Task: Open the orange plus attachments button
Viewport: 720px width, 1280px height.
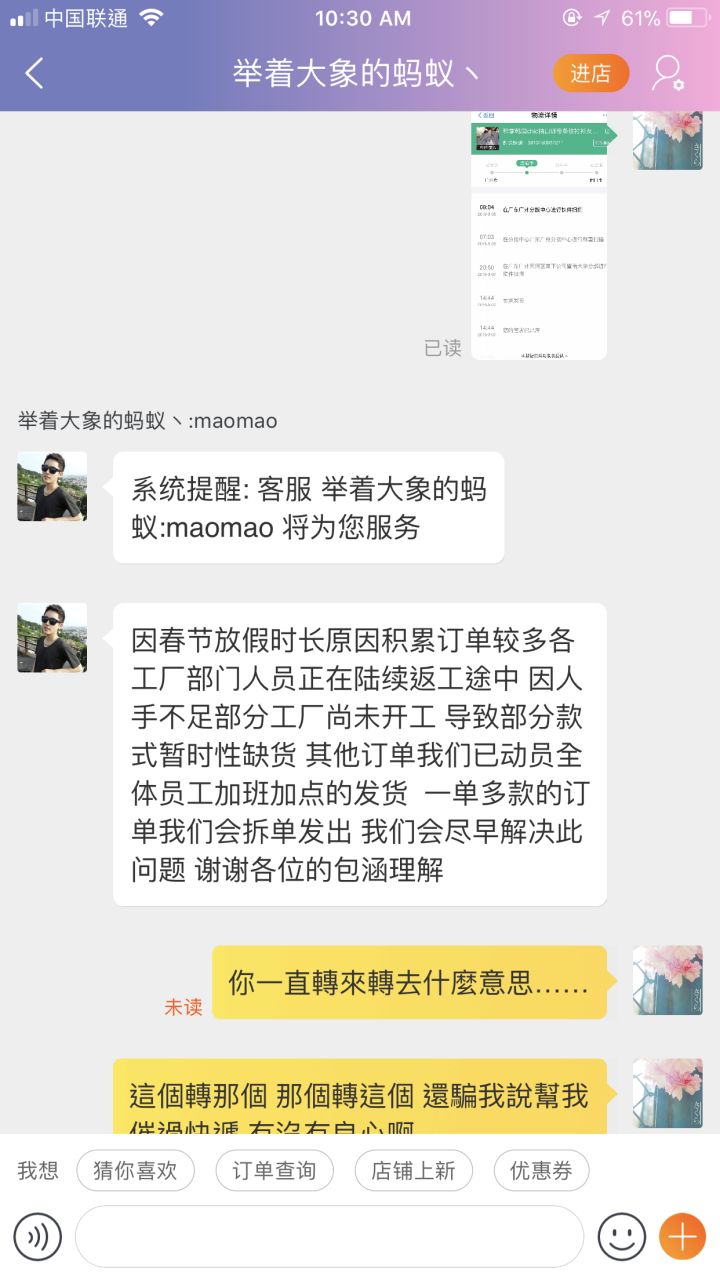Action: coord(683,1237)
